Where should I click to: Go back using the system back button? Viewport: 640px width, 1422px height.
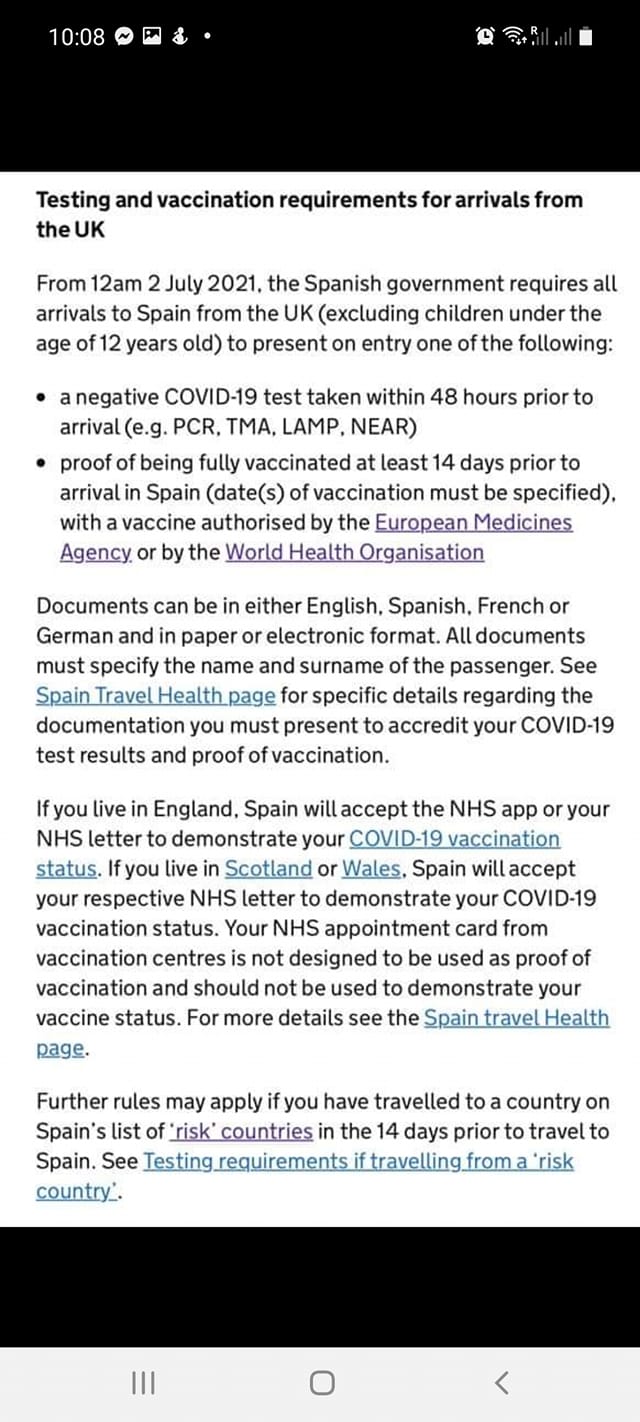coord(502,1383)
